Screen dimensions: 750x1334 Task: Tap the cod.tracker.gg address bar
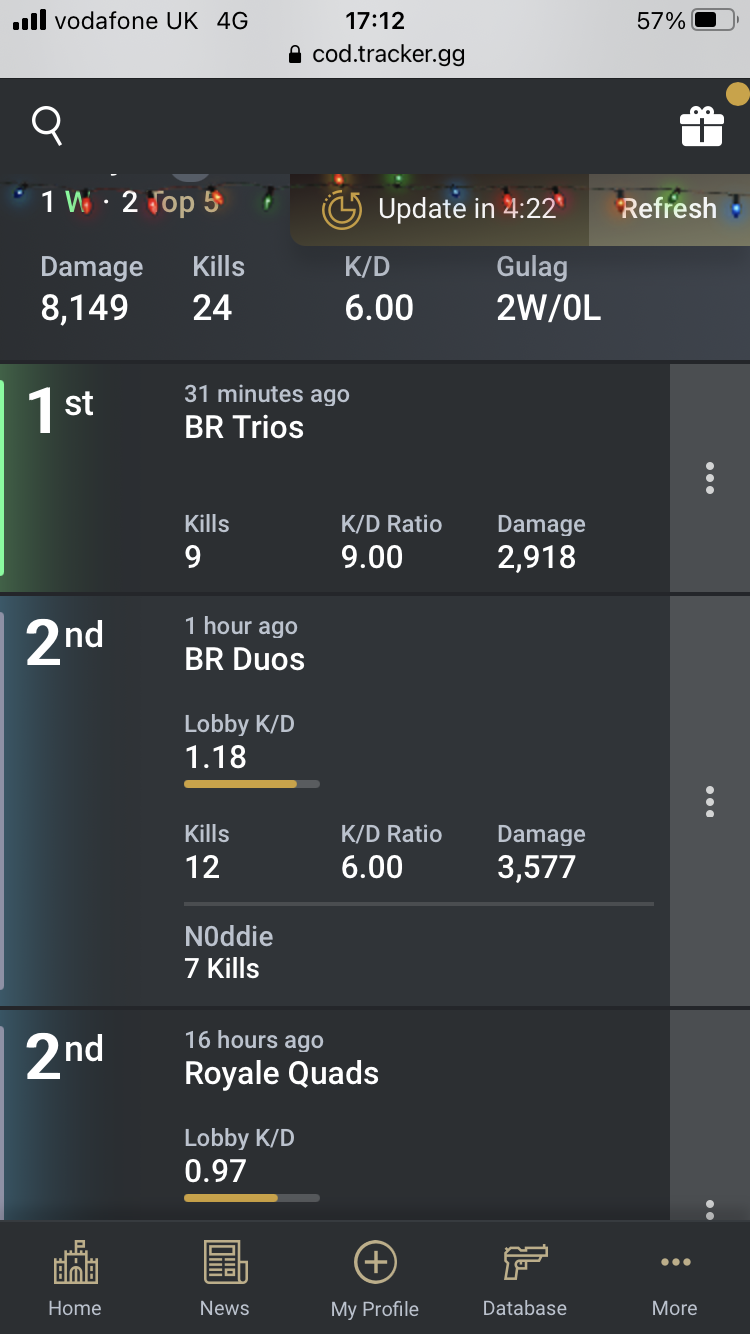tap(375, 54)
